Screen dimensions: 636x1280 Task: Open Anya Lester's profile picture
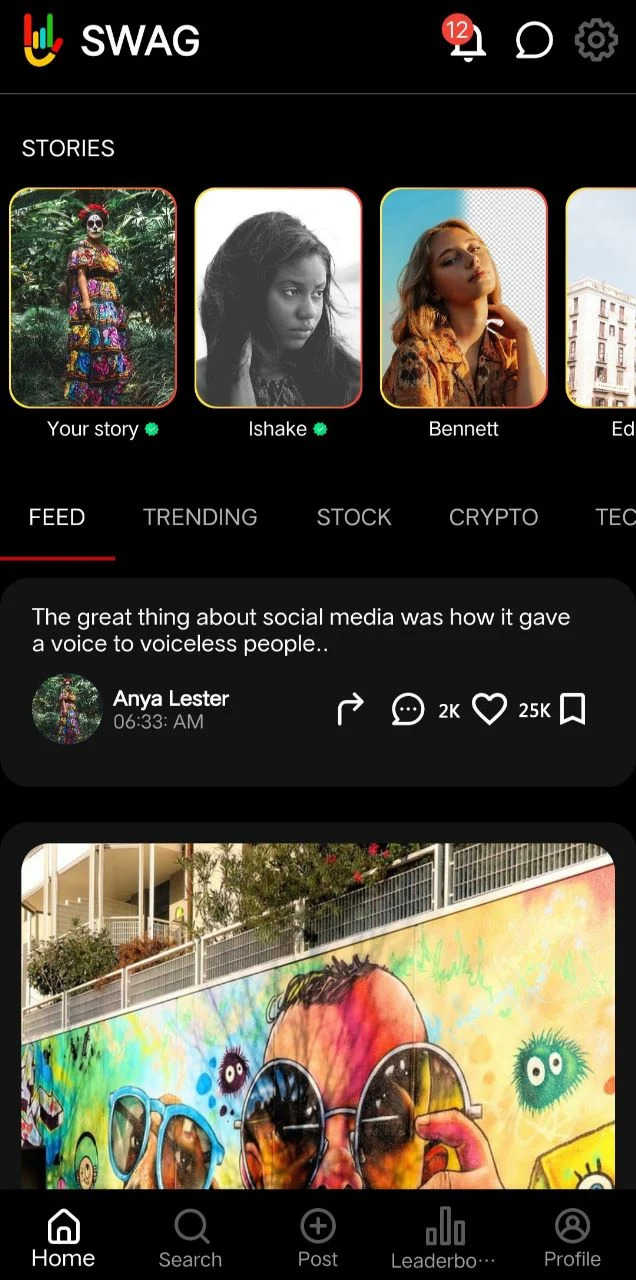67,709
